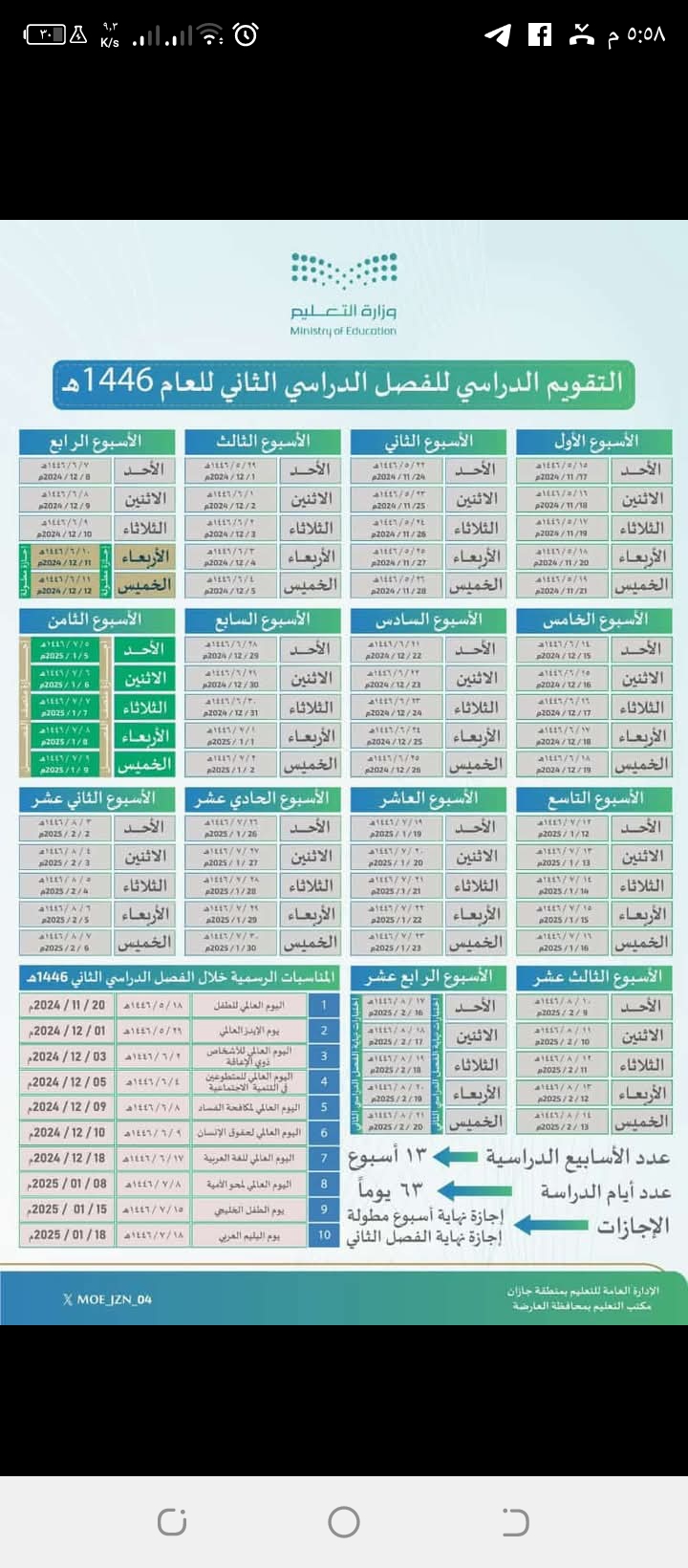Screen dimensions: 688x1568
Task: Tap the system back button
Action: tap(516, 1521)
